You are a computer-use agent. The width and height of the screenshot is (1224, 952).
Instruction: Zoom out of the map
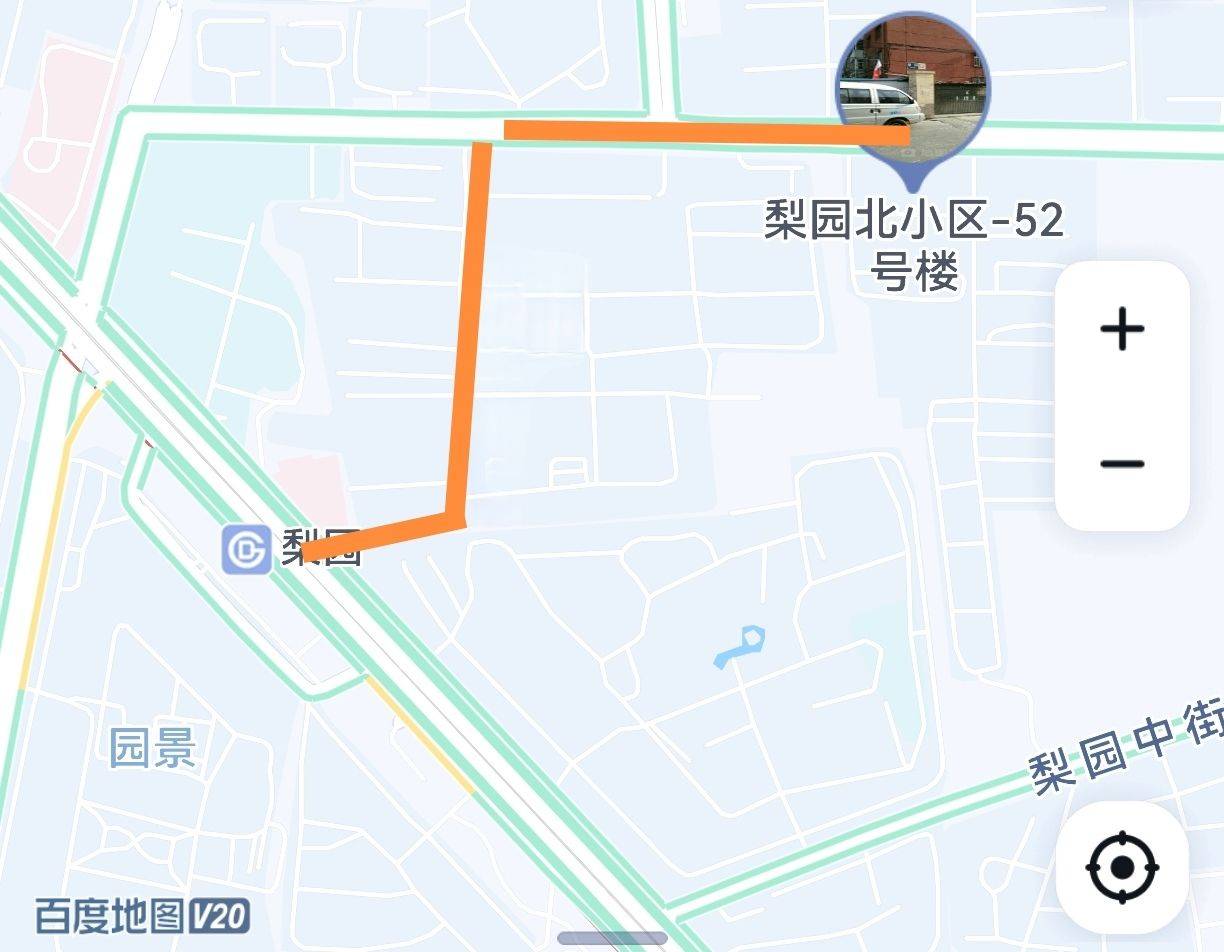1122,464
